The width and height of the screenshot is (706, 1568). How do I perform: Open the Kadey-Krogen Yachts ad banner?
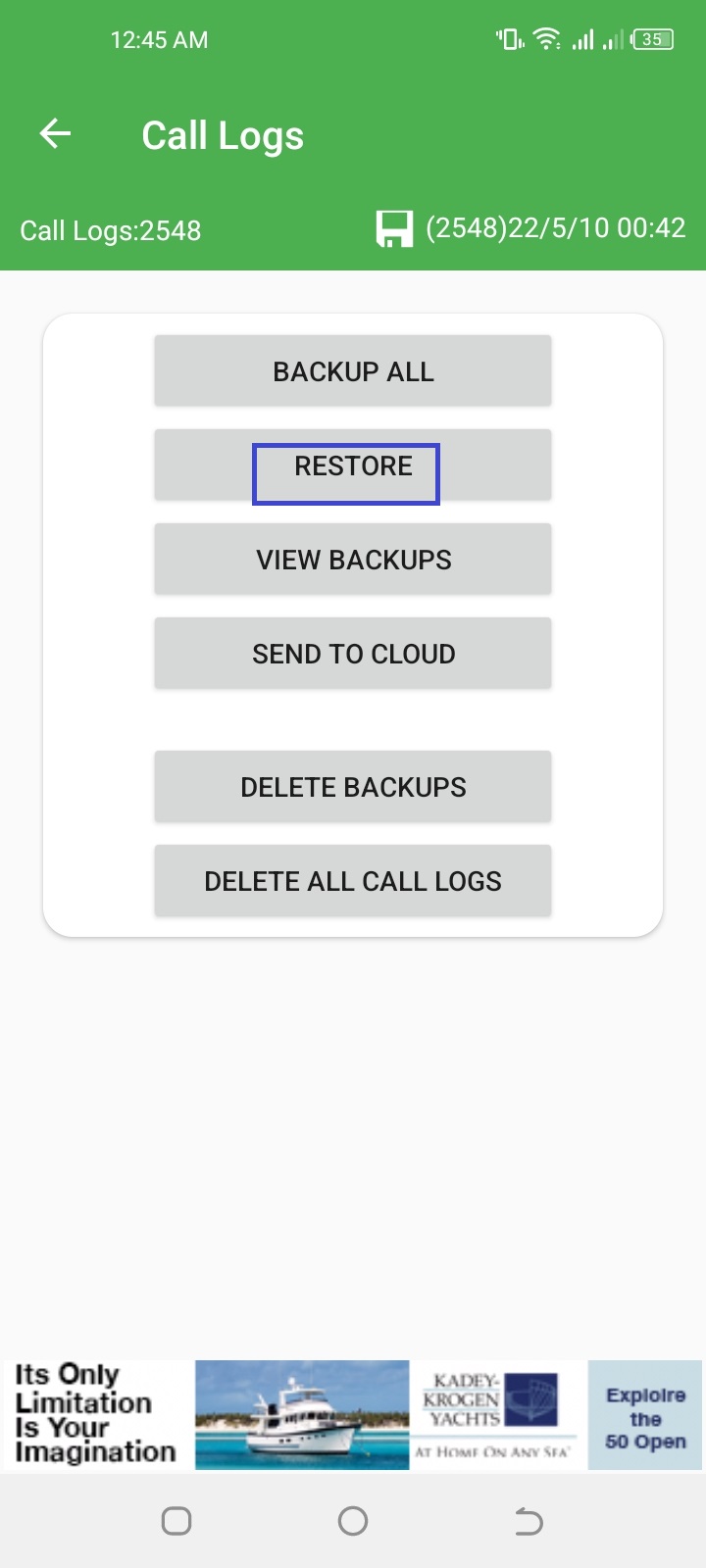[x=353, y=1415]
